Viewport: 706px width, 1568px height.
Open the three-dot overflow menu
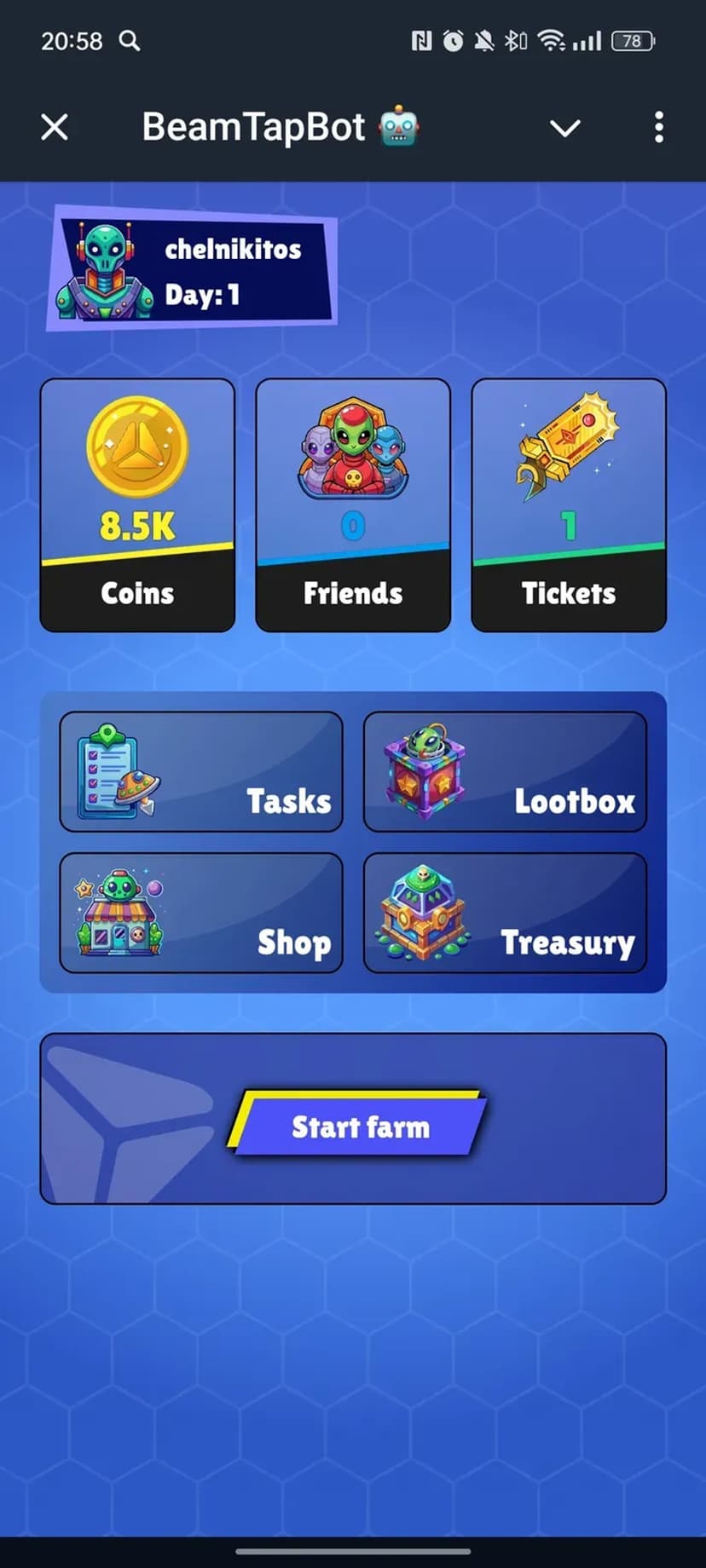click(658, 128)
